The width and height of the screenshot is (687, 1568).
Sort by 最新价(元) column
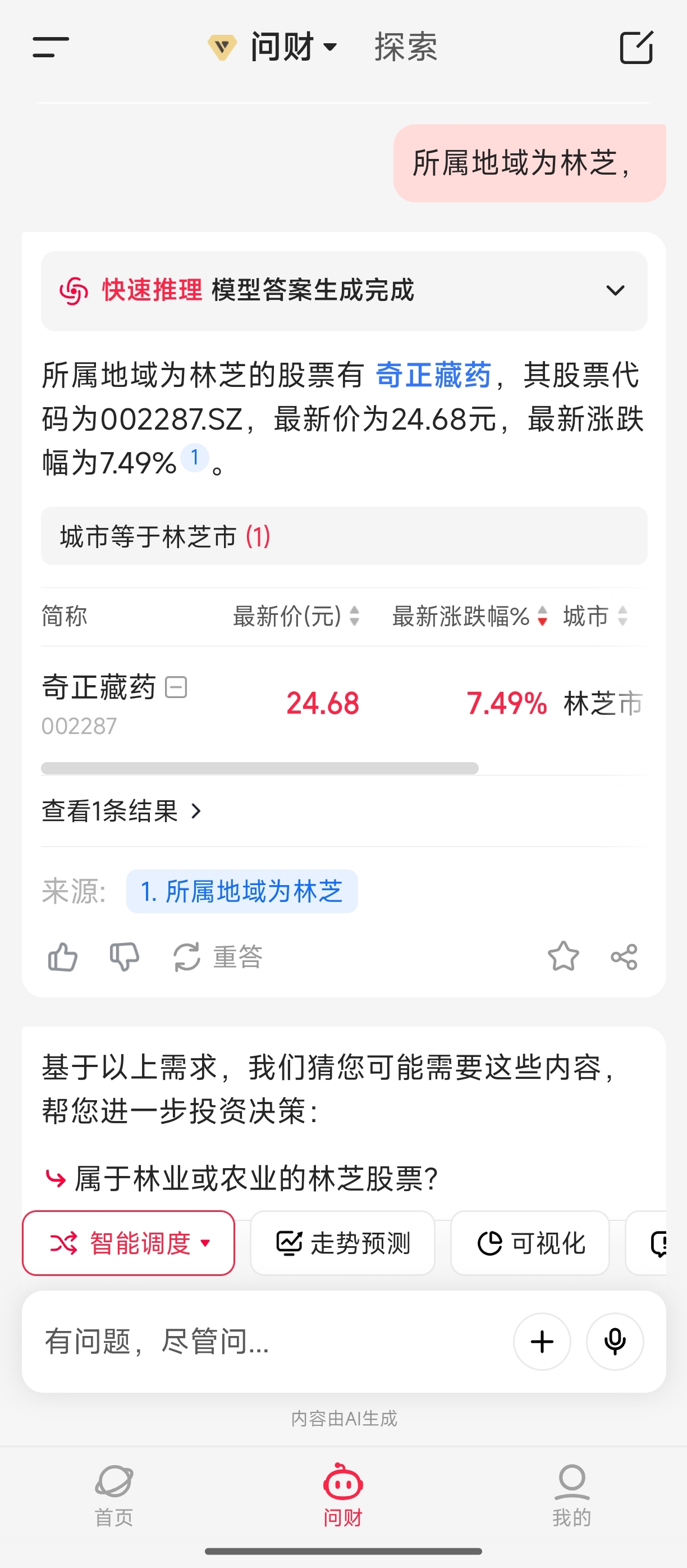[296, 616]
